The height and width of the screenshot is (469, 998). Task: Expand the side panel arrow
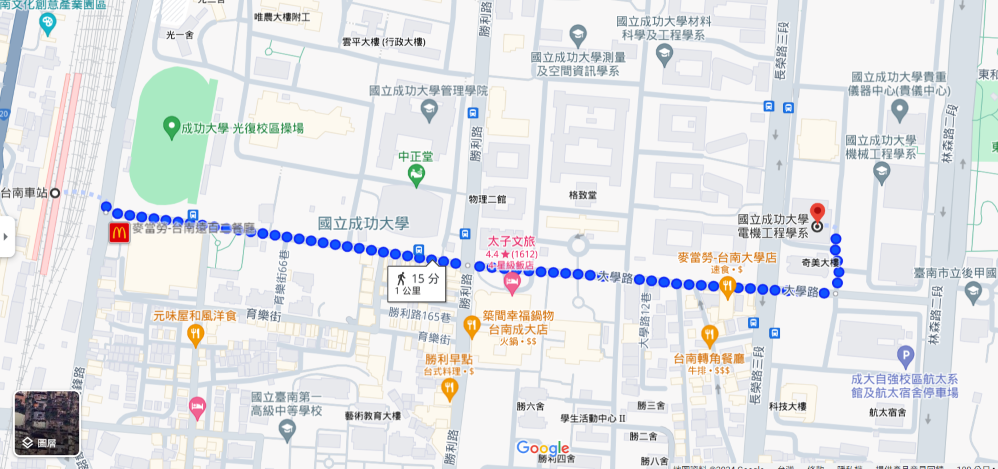(6, 237)
